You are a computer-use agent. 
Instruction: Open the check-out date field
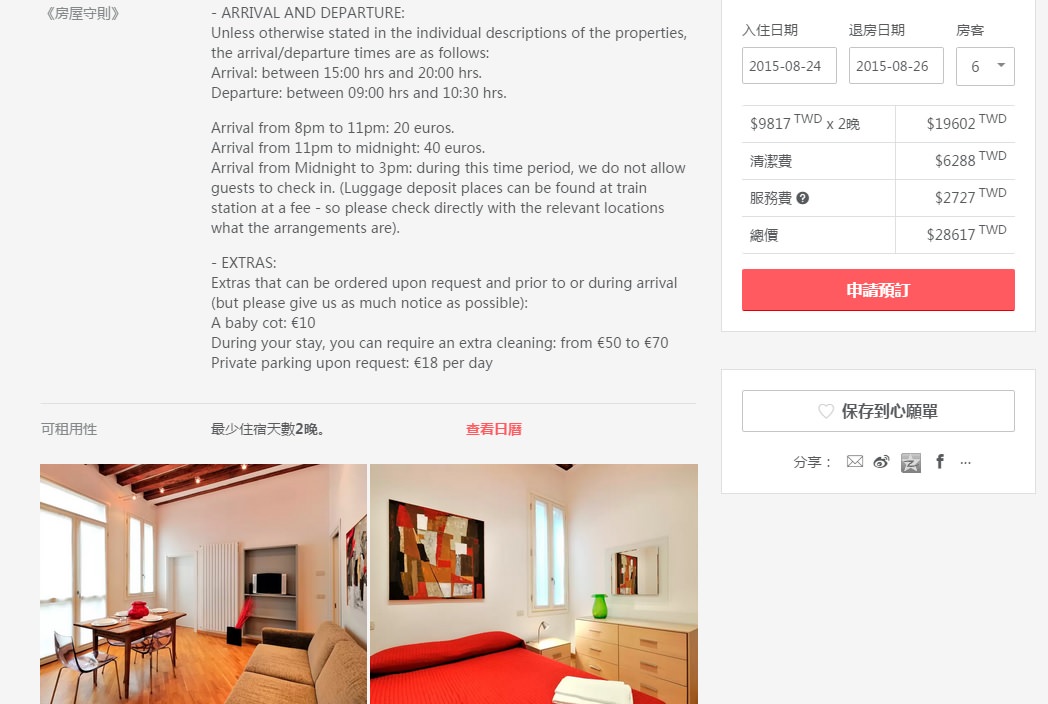click(896, 66)
